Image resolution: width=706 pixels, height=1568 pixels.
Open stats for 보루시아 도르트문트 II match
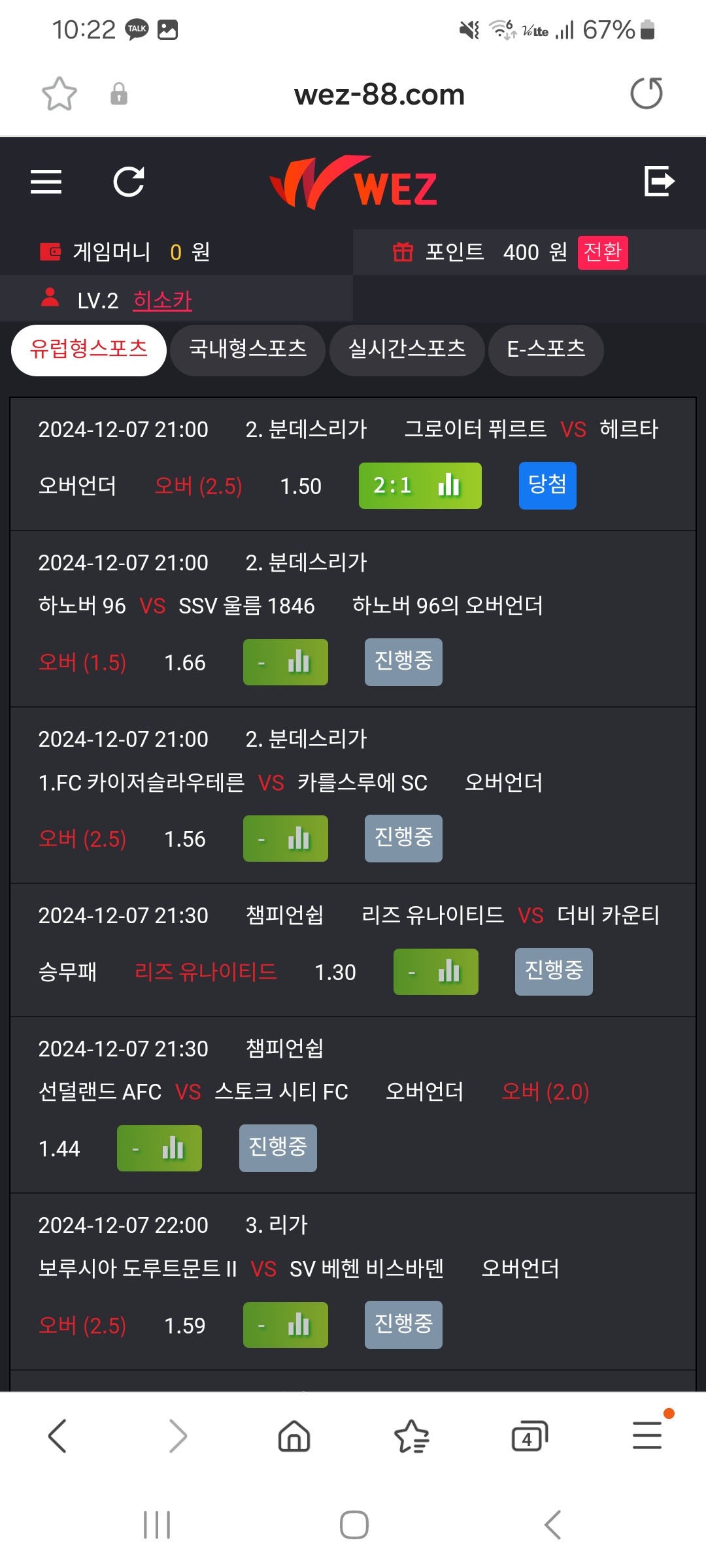click(286, 1326)
